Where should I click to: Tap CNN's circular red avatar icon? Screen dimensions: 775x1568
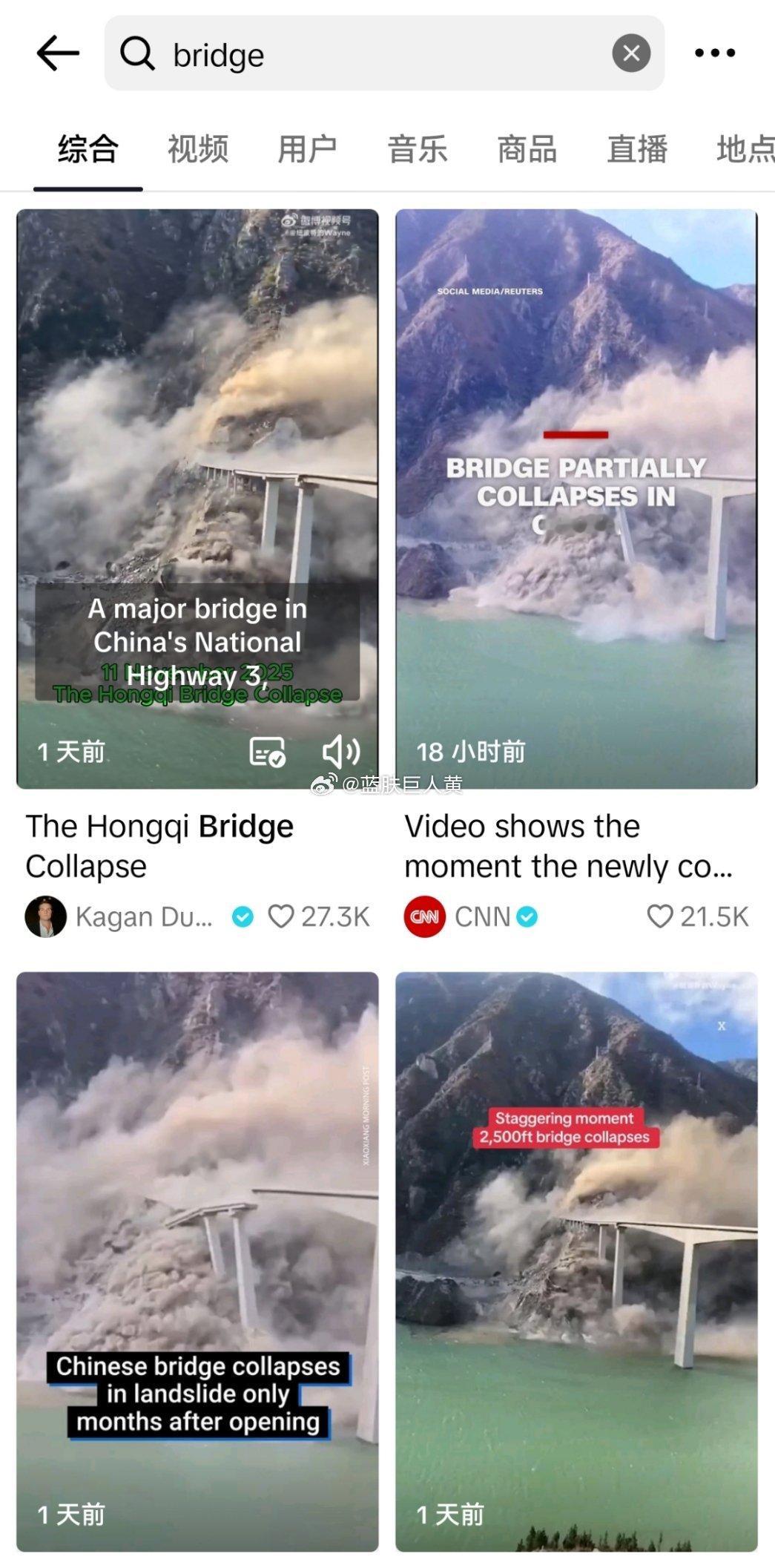[x=424, y=917]
